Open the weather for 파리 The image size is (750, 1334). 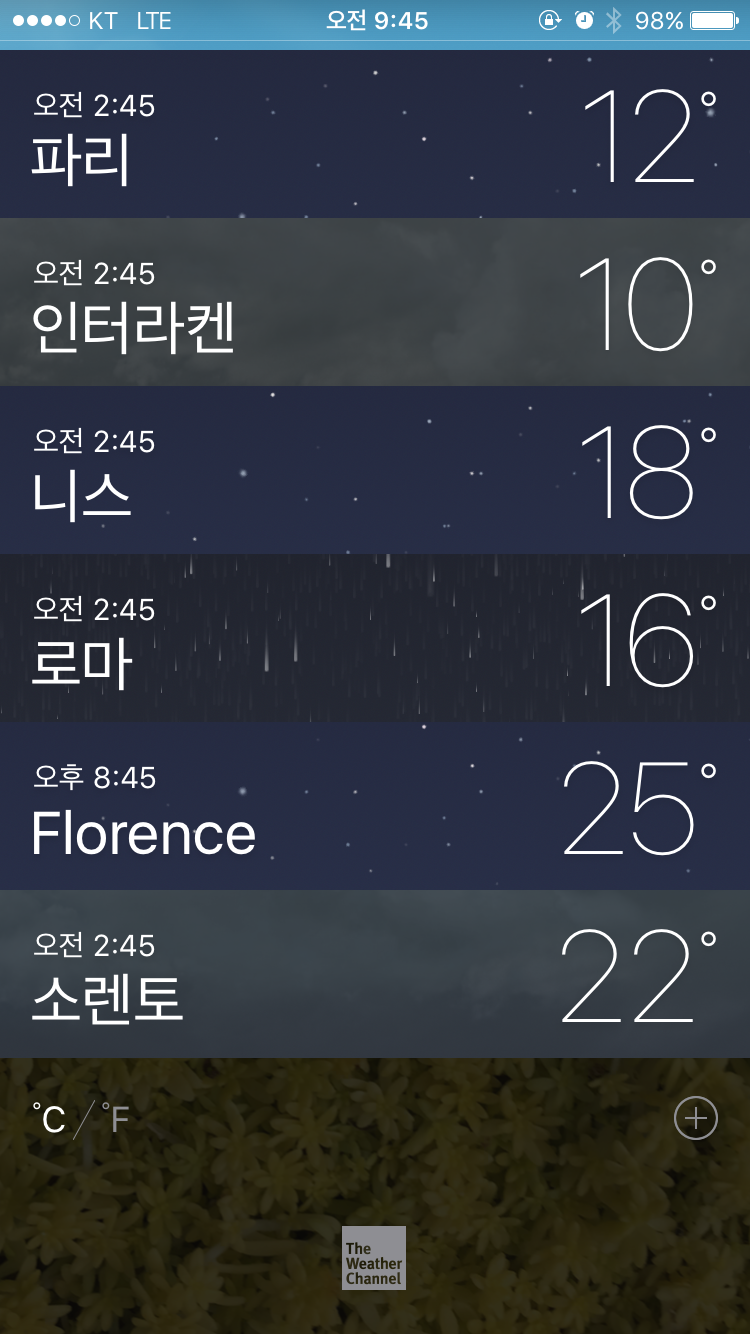pyautogui.click(x=375, y=134)
